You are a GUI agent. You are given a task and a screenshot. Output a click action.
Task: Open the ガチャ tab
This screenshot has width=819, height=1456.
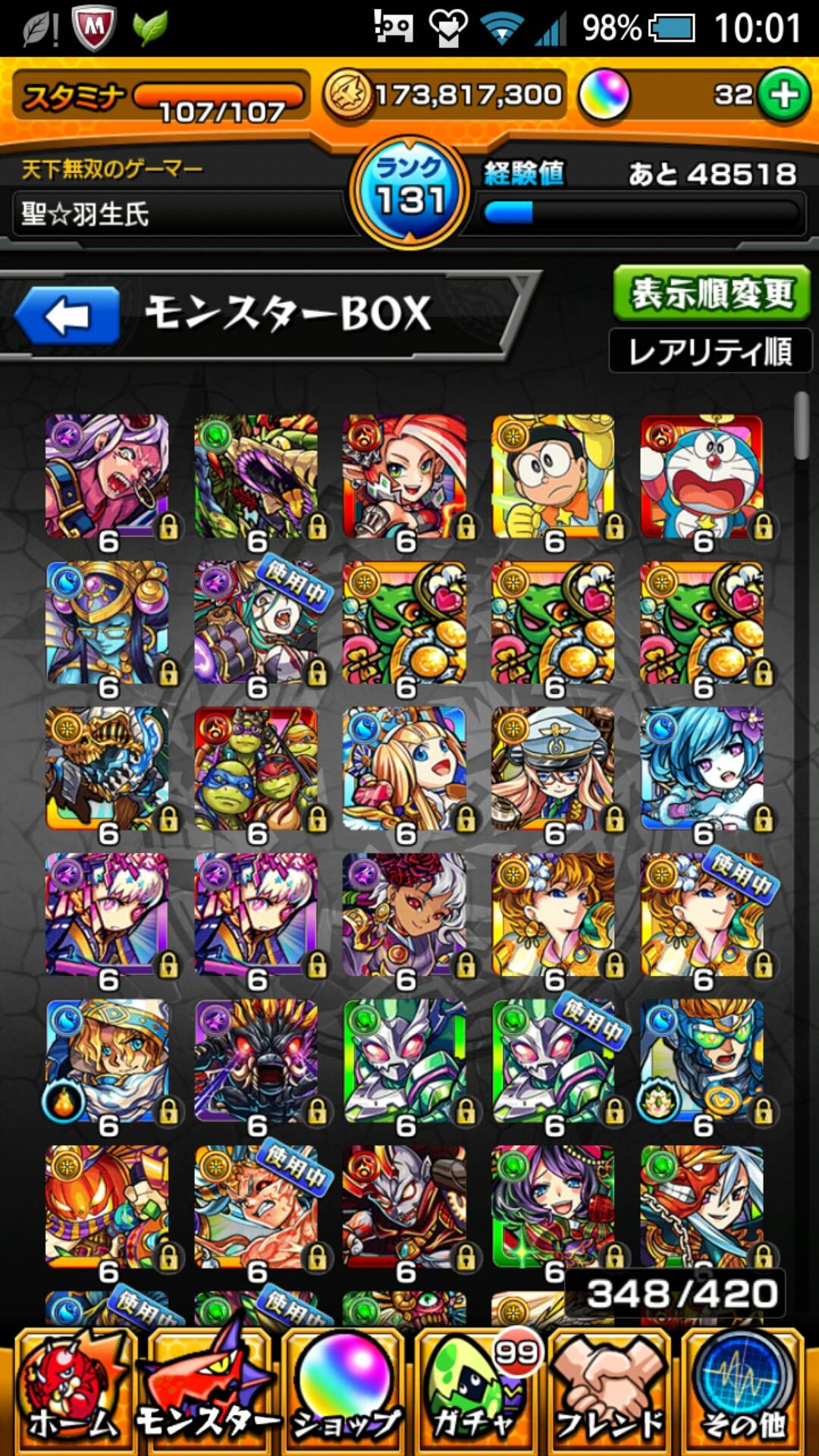(476, 1392)
